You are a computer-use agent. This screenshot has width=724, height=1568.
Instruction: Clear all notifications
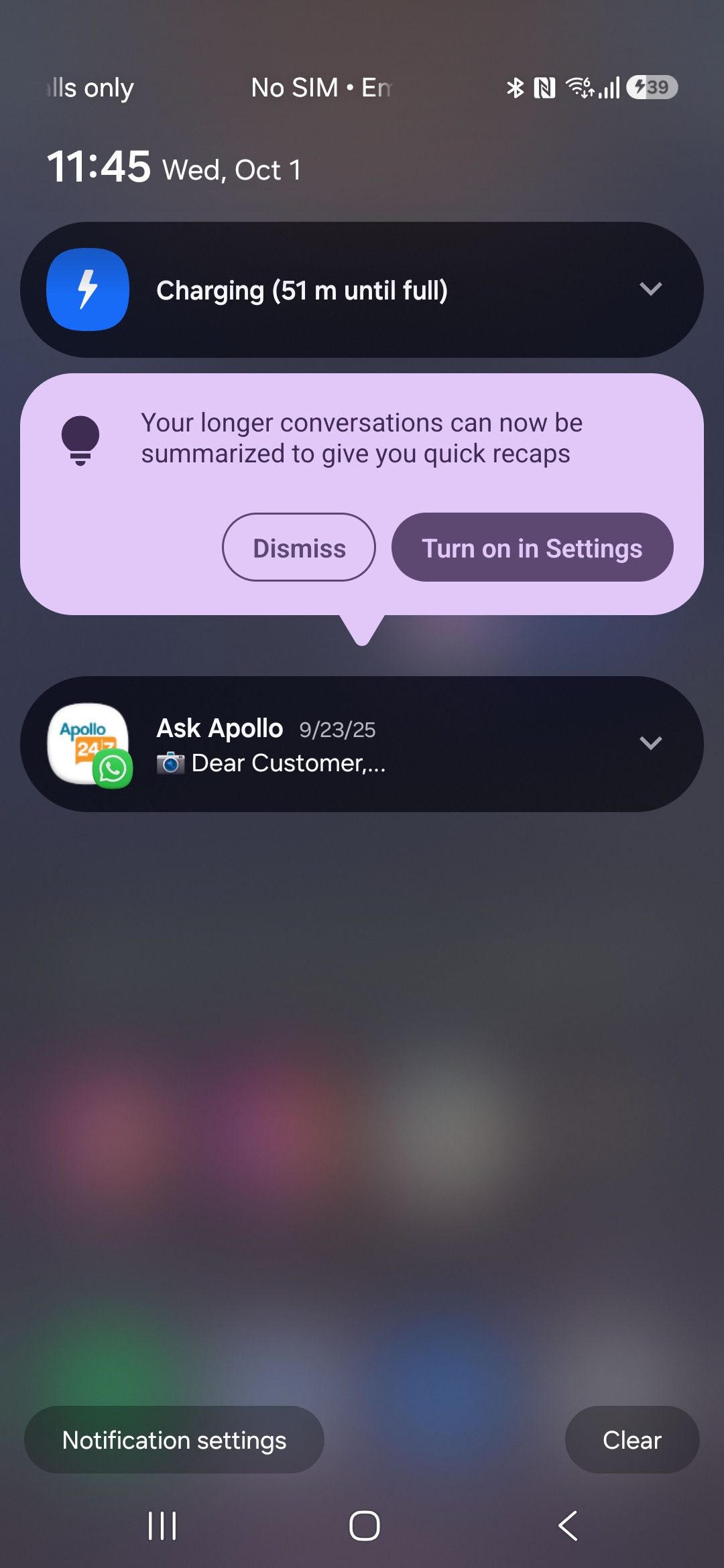(631, 1439)
